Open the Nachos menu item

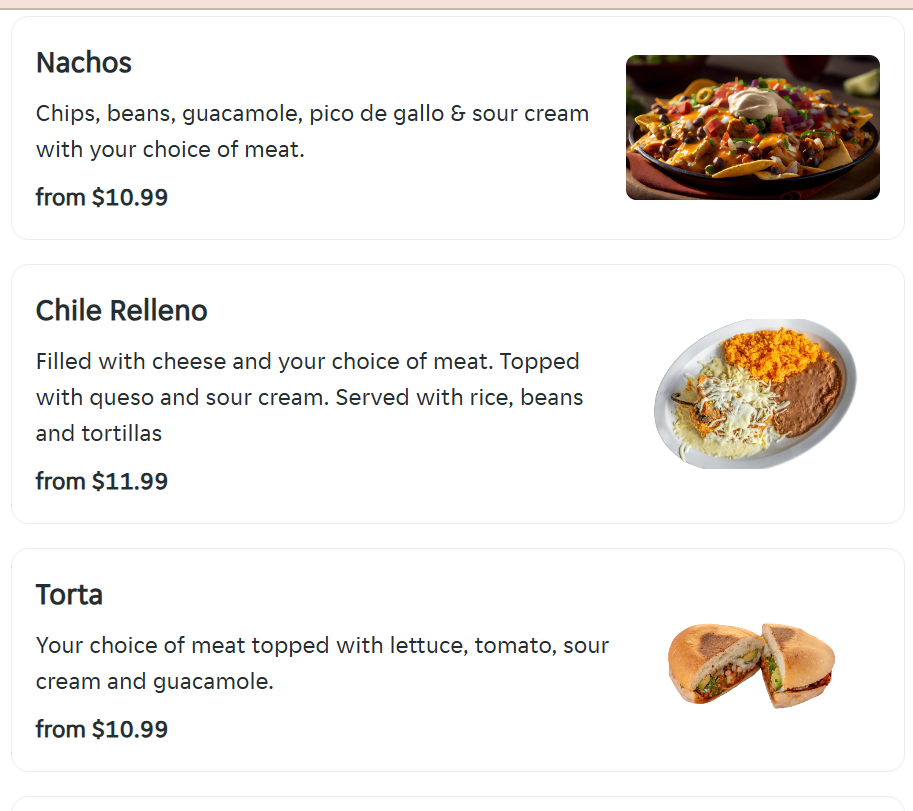(x=458, y=128)
